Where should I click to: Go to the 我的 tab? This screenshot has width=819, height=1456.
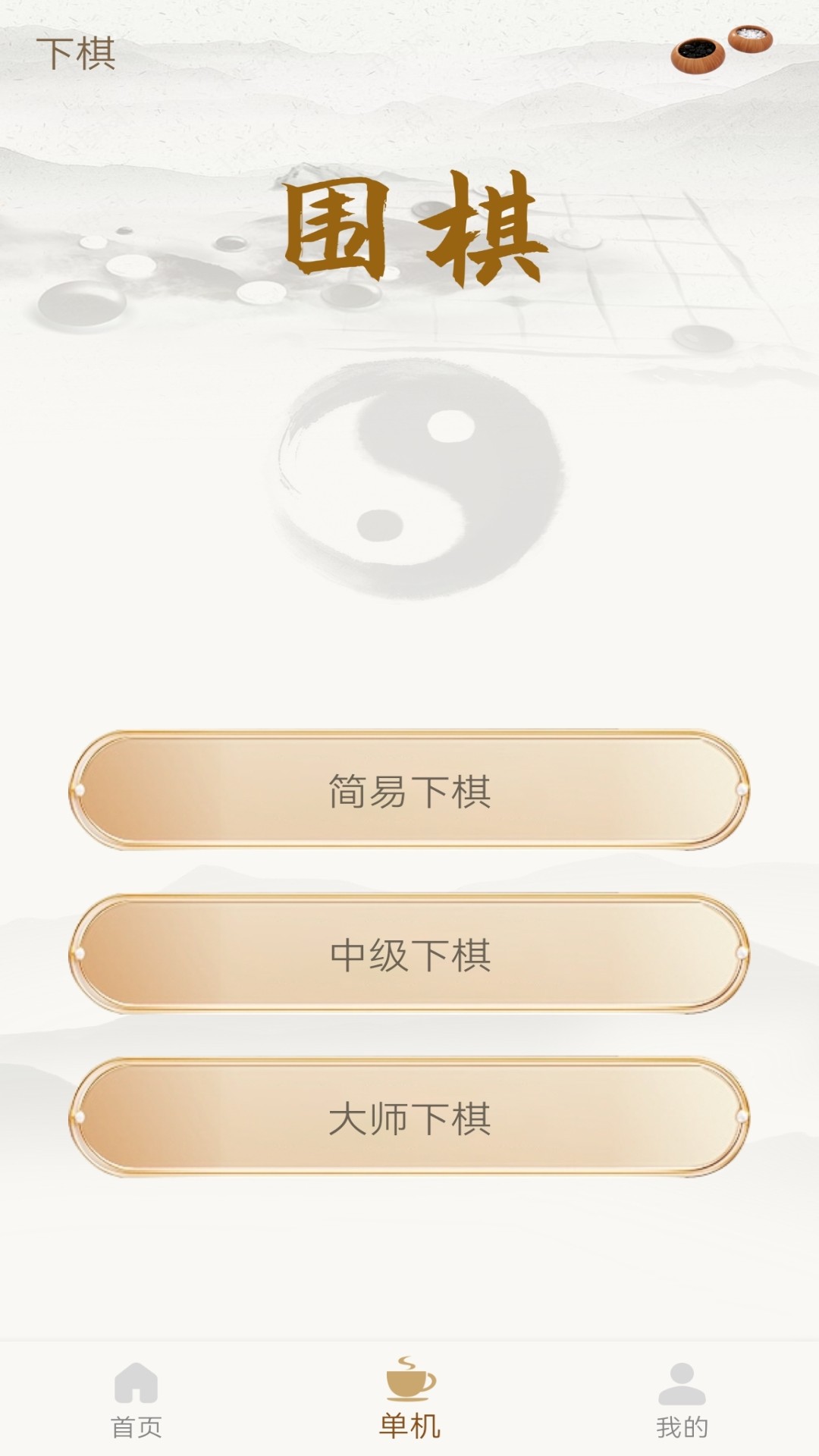click(x=682, y=1400)
